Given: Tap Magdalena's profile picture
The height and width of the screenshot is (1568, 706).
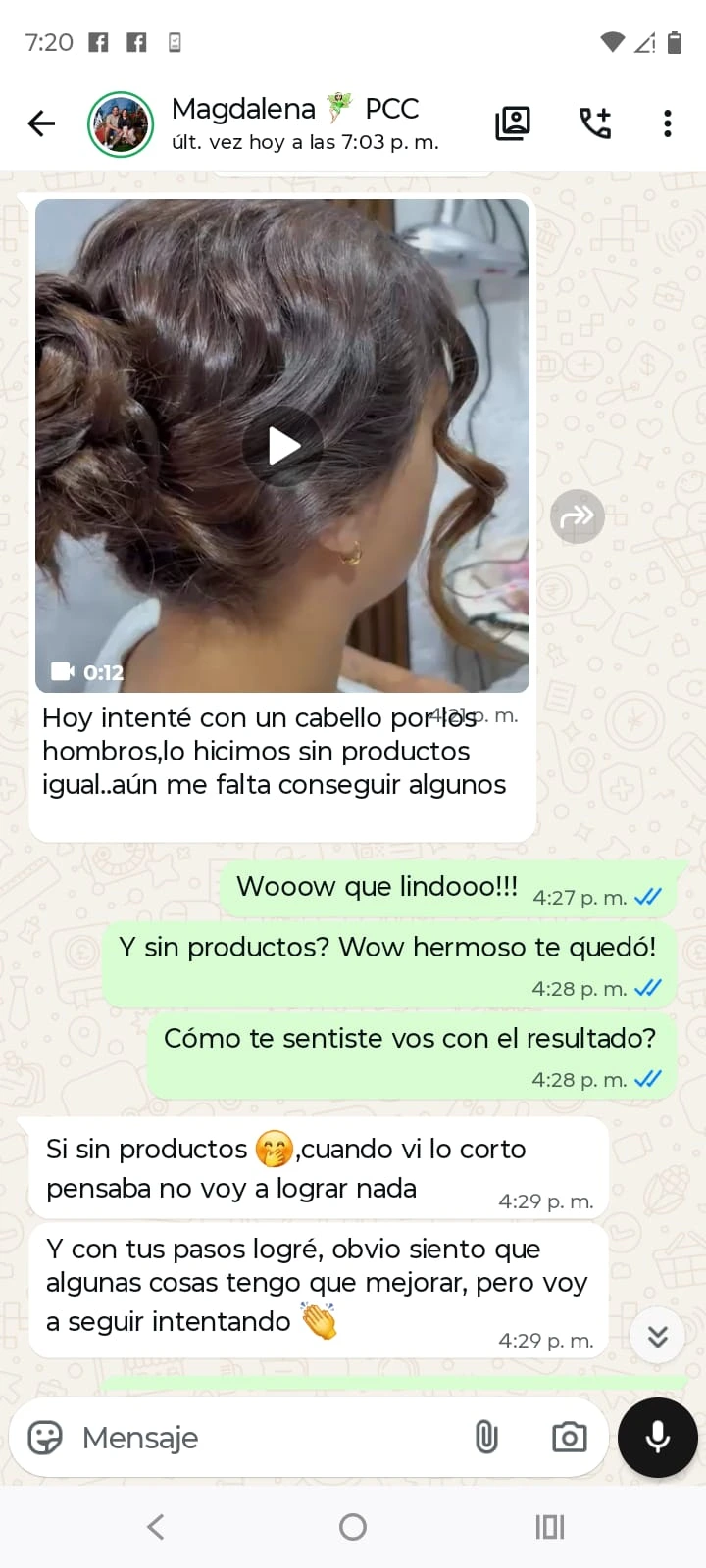Looking at the screenshot, I should (x=121, y=124).
